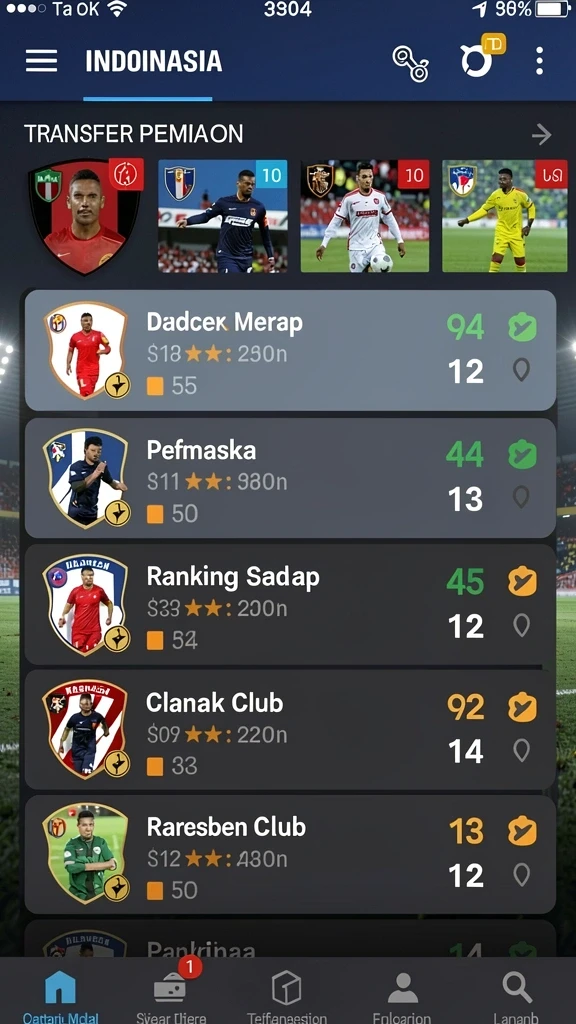Open the player card in red jersey

tap(86, 216)
